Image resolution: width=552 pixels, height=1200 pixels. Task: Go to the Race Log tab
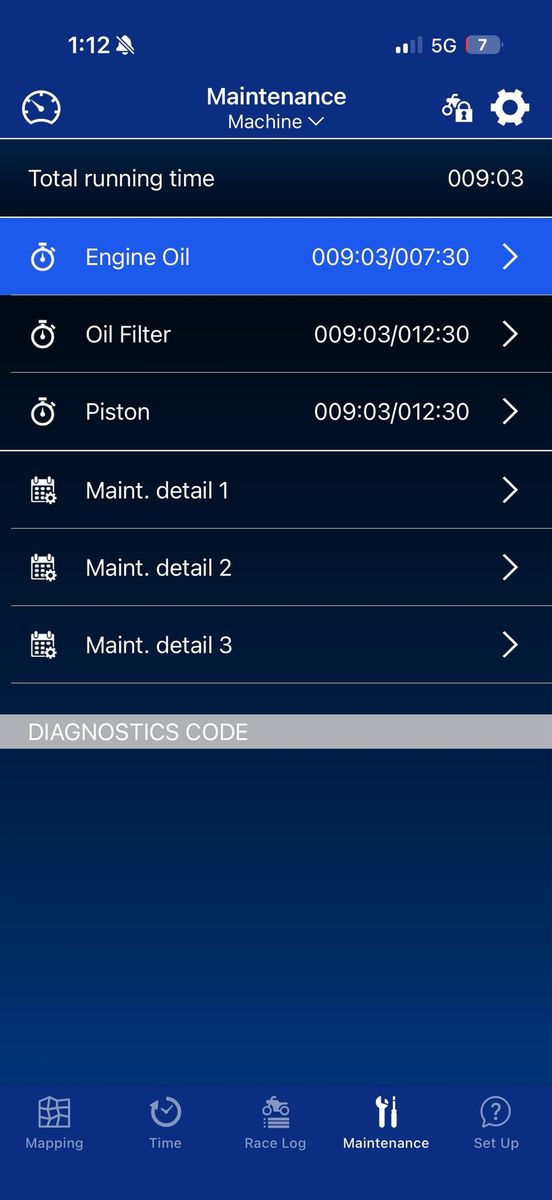(x=275, y=1123)
